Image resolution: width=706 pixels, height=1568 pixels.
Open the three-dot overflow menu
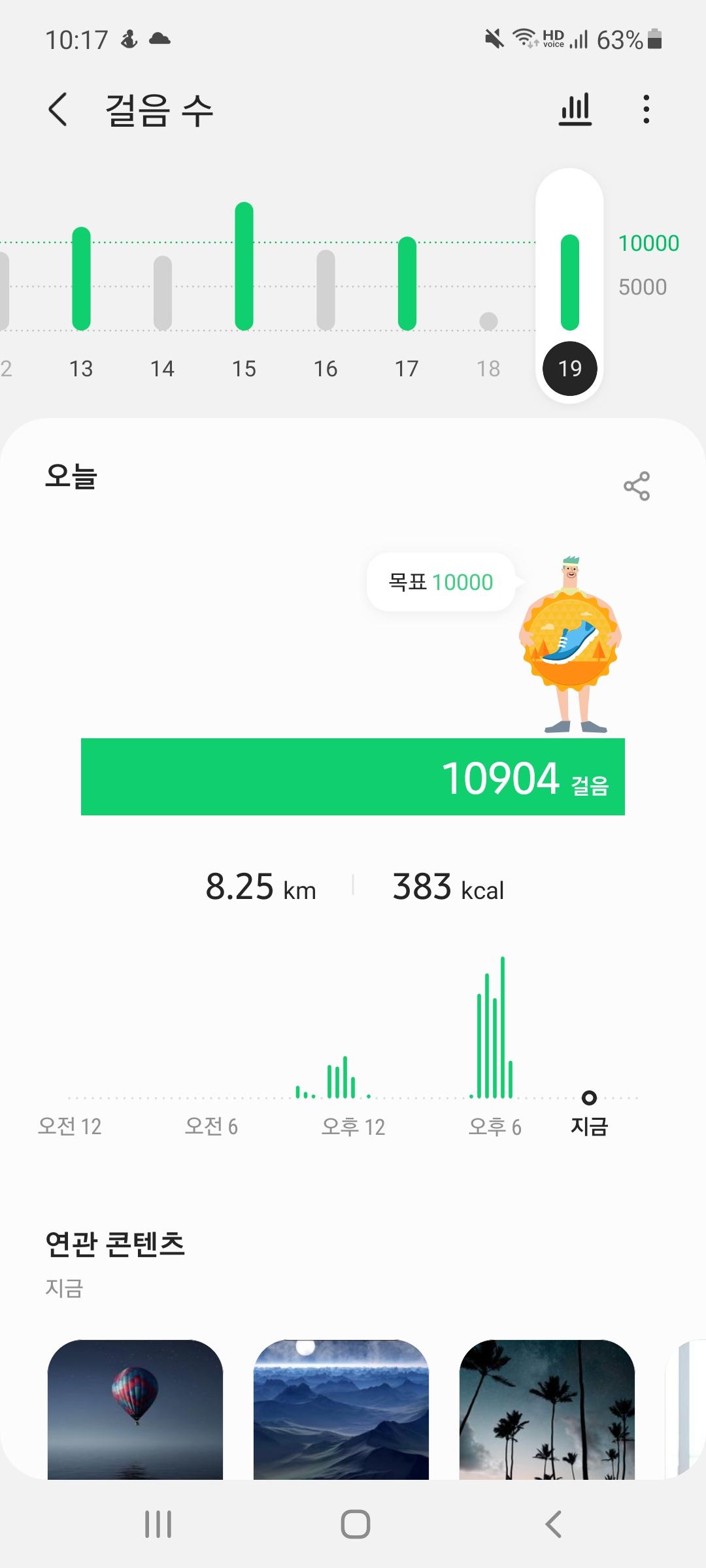click(x=646, y=109)
